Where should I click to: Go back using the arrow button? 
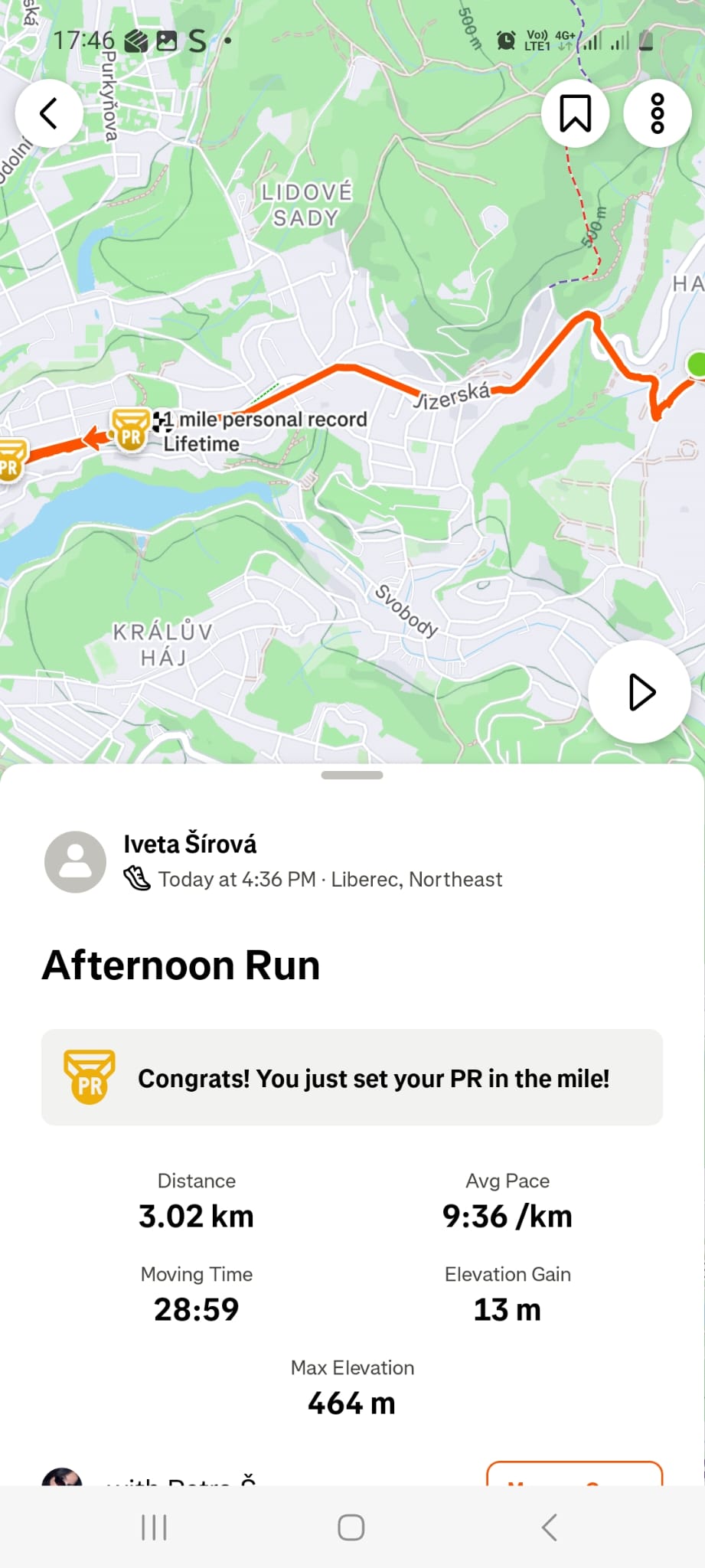point(49,113)
